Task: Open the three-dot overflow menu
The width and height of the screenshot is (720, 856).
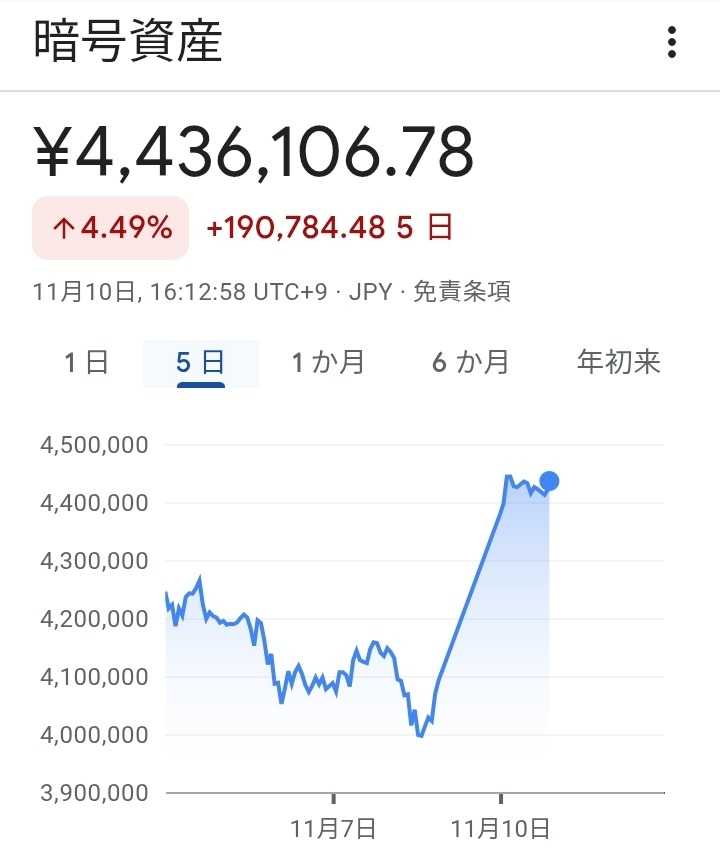Action: tap(671, 43)
